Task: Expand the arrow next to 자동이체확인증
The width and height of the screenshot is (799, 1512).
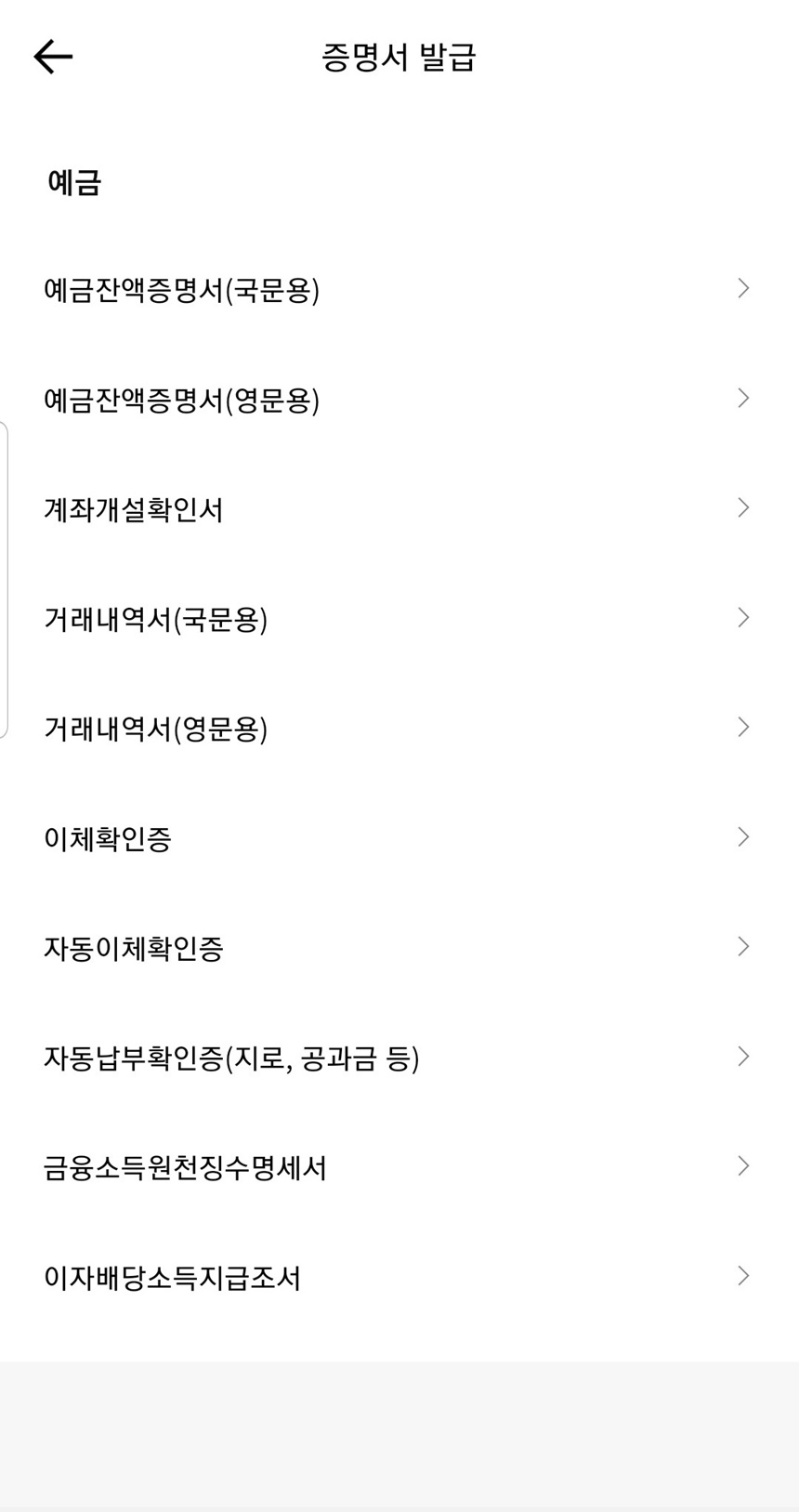Action: point(742,947)
